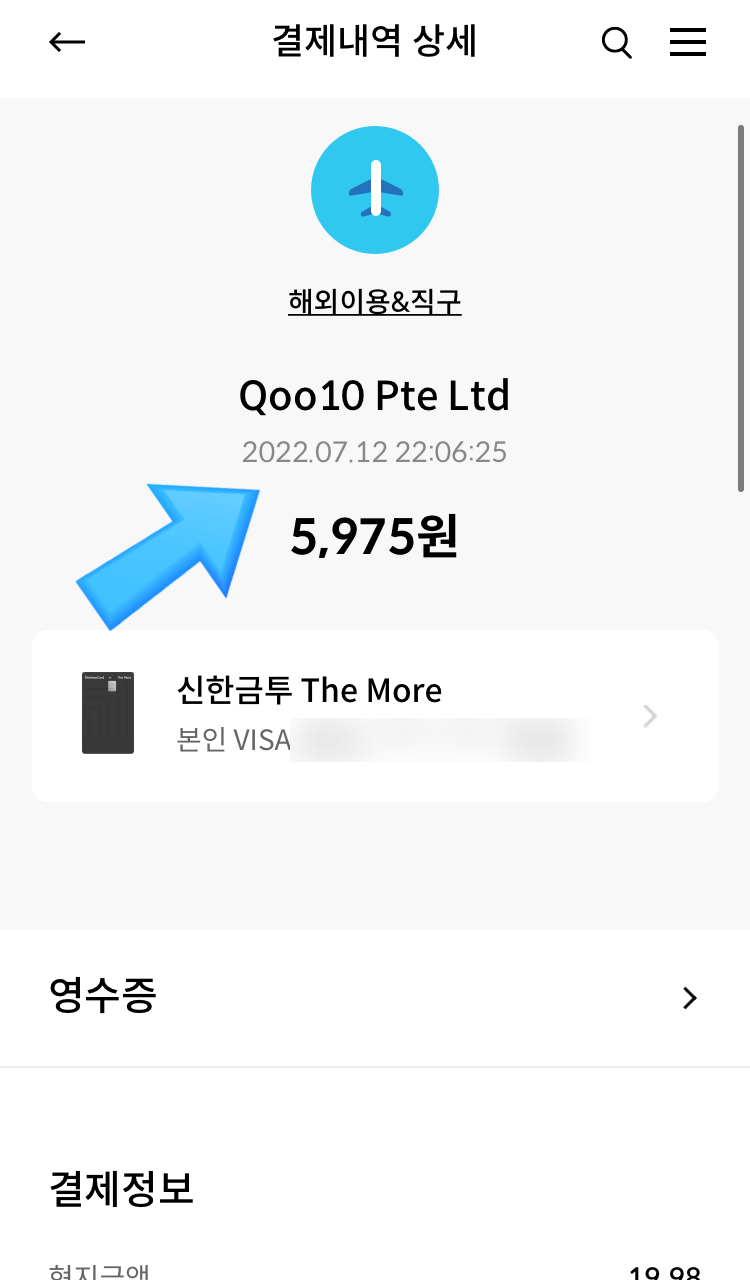This screenshot has width=750, height=1280.
Task: Open the 해외이용&직구 category link
Action: [375, 301]
